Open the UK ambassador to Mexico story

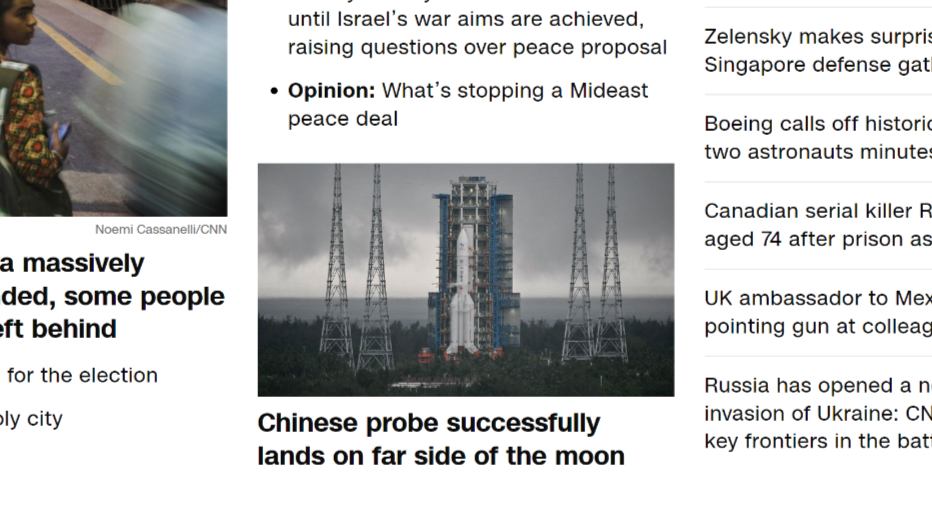pos(817,312)
